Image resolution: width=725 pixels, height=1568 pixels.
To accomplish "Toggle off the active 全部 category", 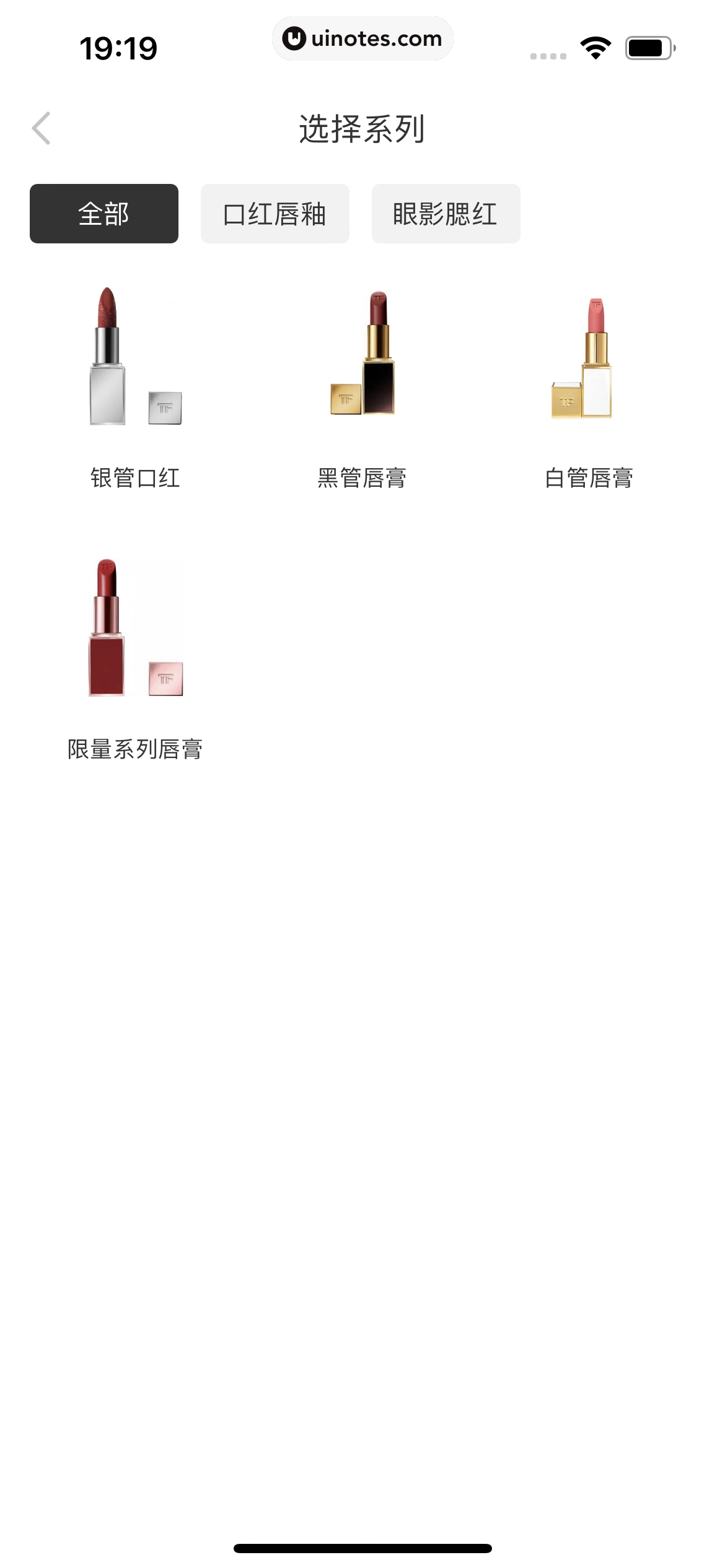I will coord(103,213).
